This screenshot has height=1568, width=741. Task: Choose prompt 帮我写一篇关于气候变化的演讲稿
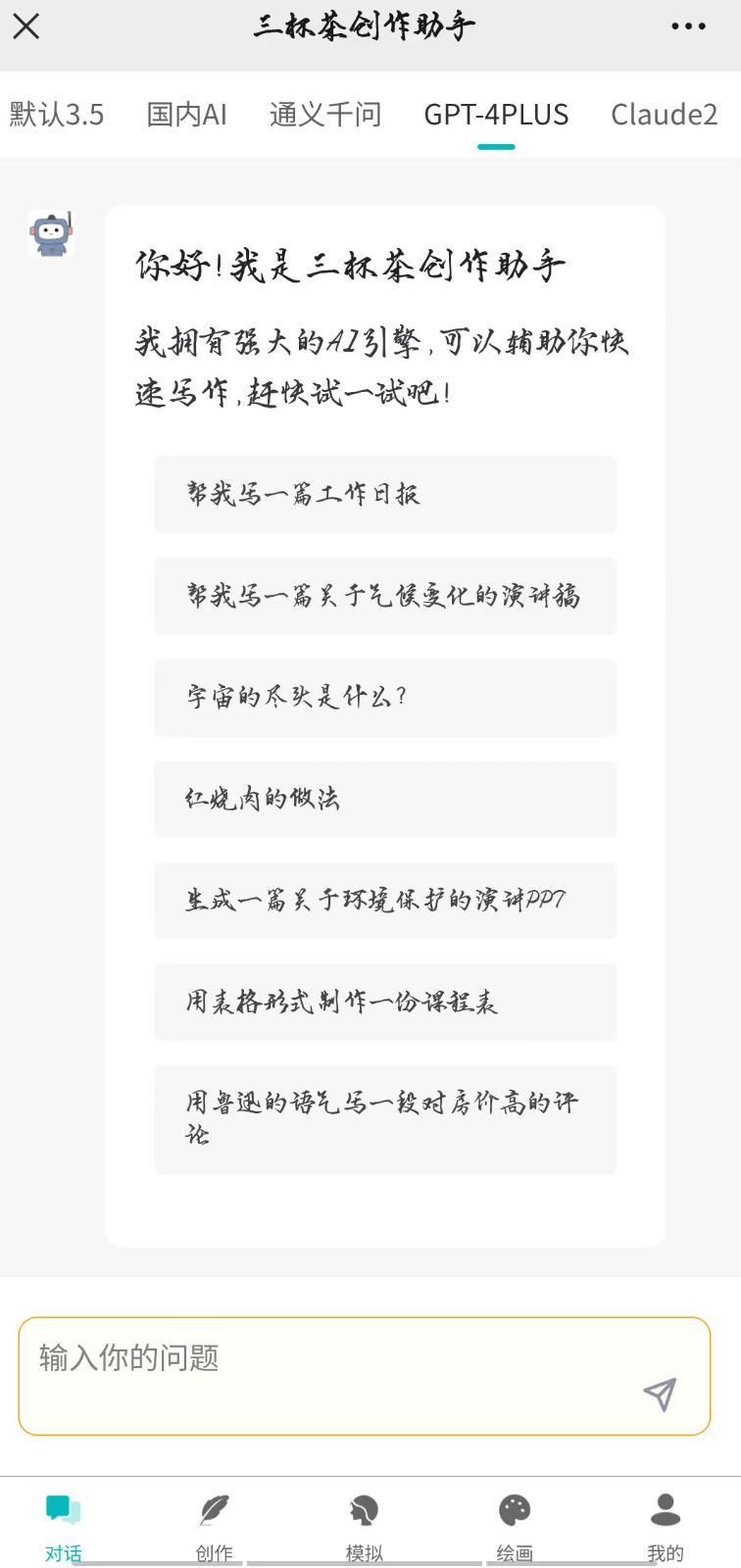click(385, 596)
